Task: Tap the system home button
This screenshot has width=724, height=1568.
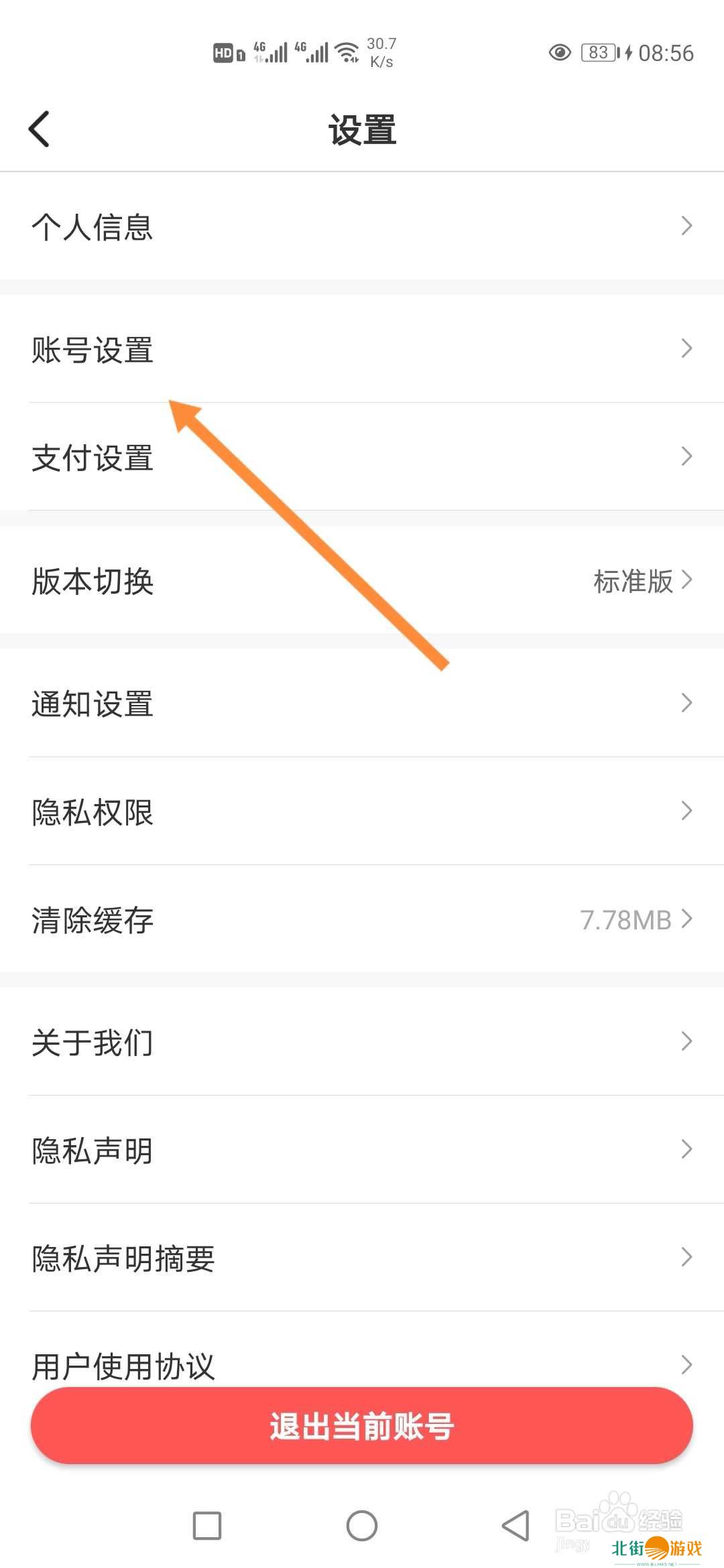Action: tap(362, 1526)
